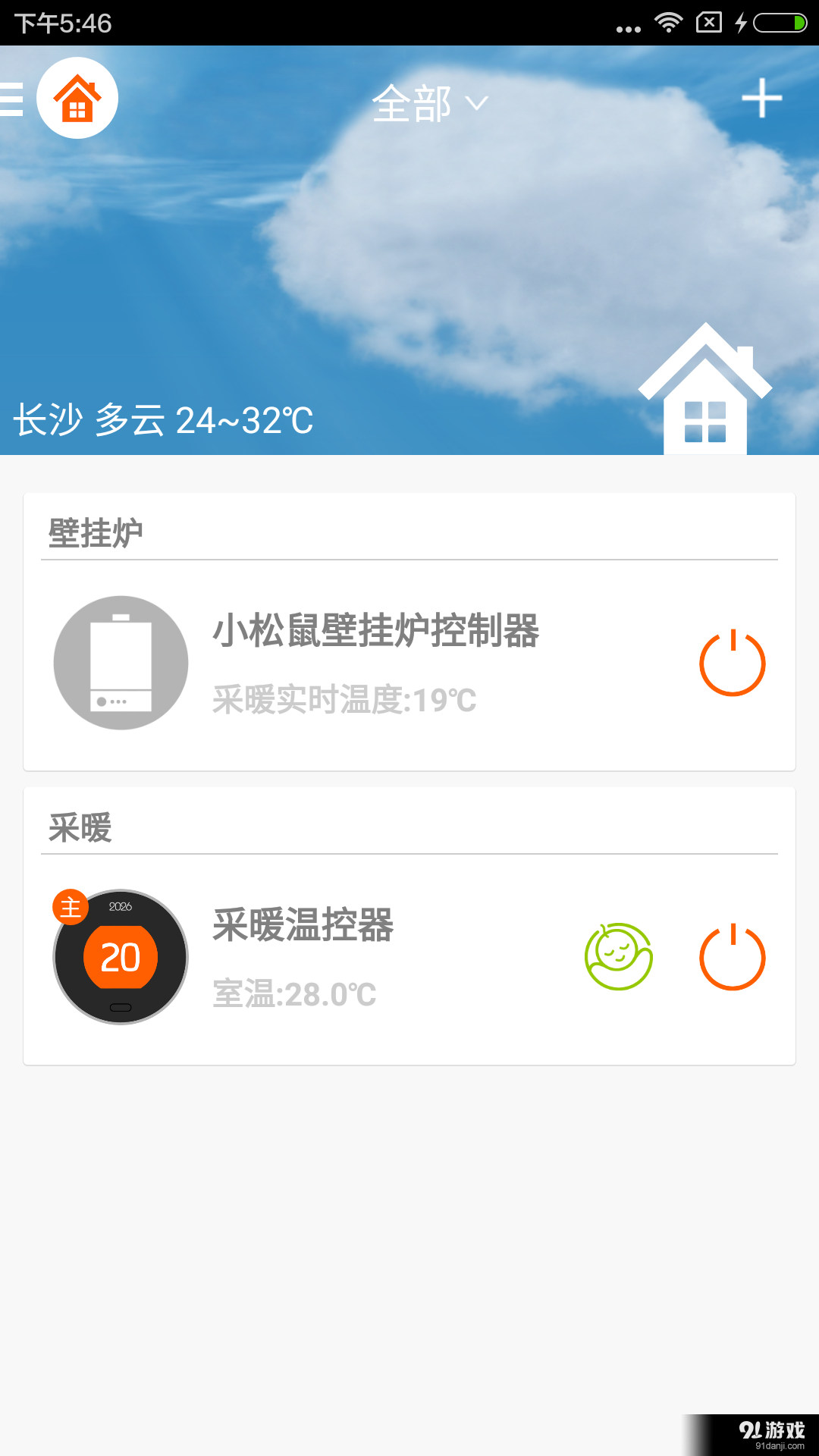This screenshot has width=819, height=1456.
Task: Select the 采暖 category label
Action: pyautogui.click(x=79, y=829)
